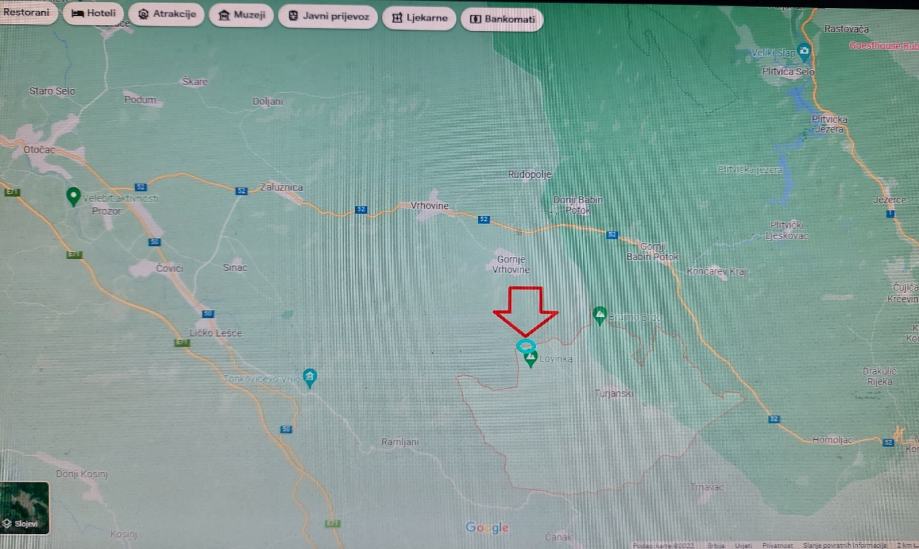Show Javni prijevoz options
This screenshot has width=919, height=549.
coord(327,18)
